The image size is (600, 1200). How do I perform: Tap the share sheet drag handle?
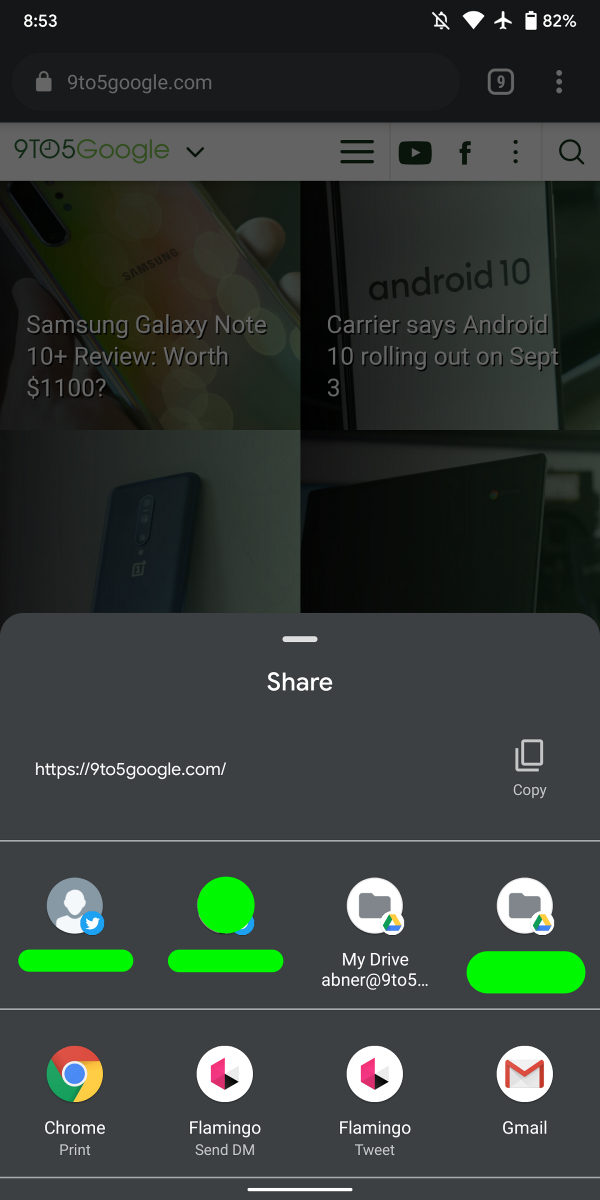coord(300,639)
